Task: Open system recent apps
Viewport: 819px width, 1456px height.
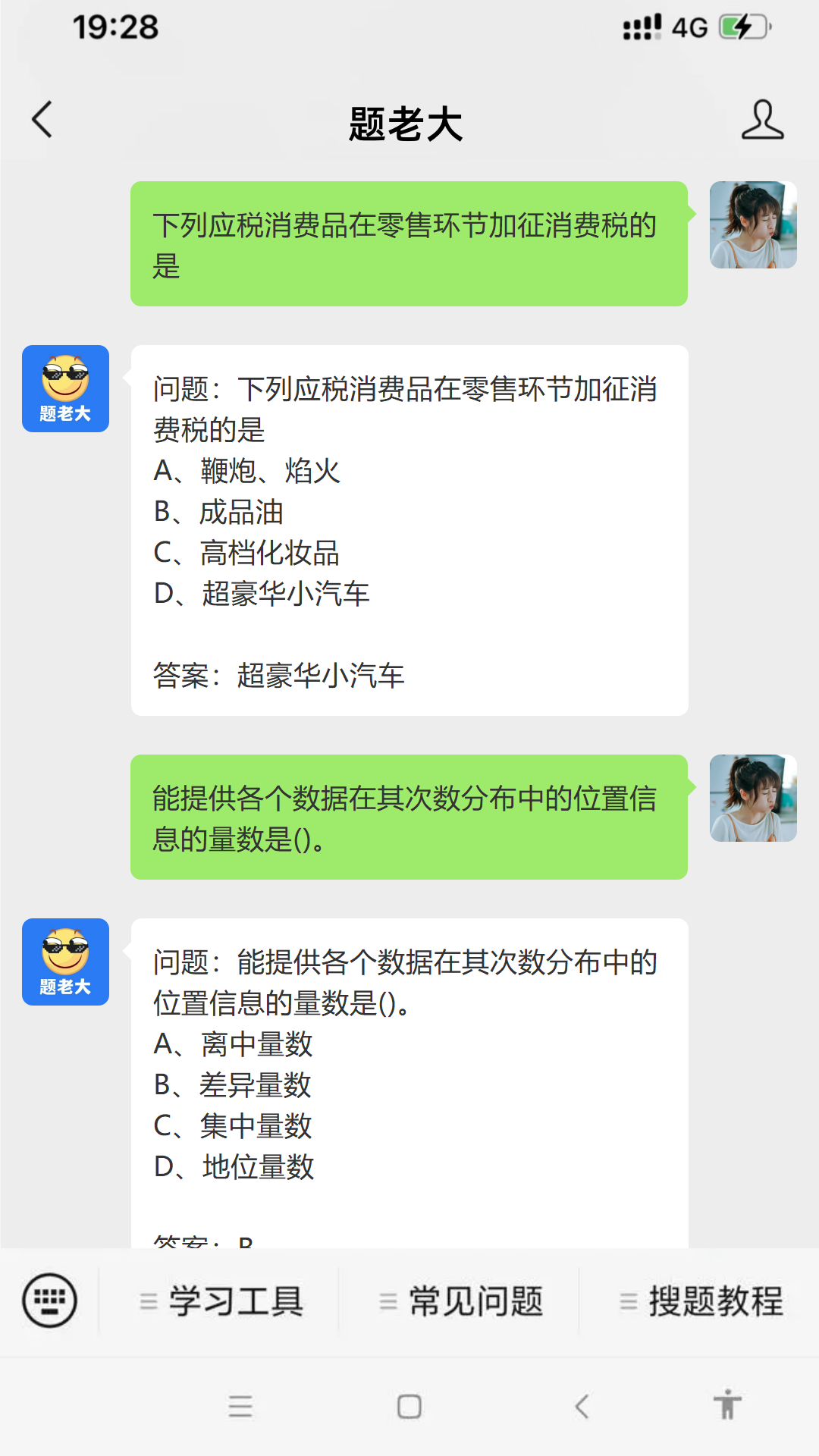Action: tap(240, 1407)
